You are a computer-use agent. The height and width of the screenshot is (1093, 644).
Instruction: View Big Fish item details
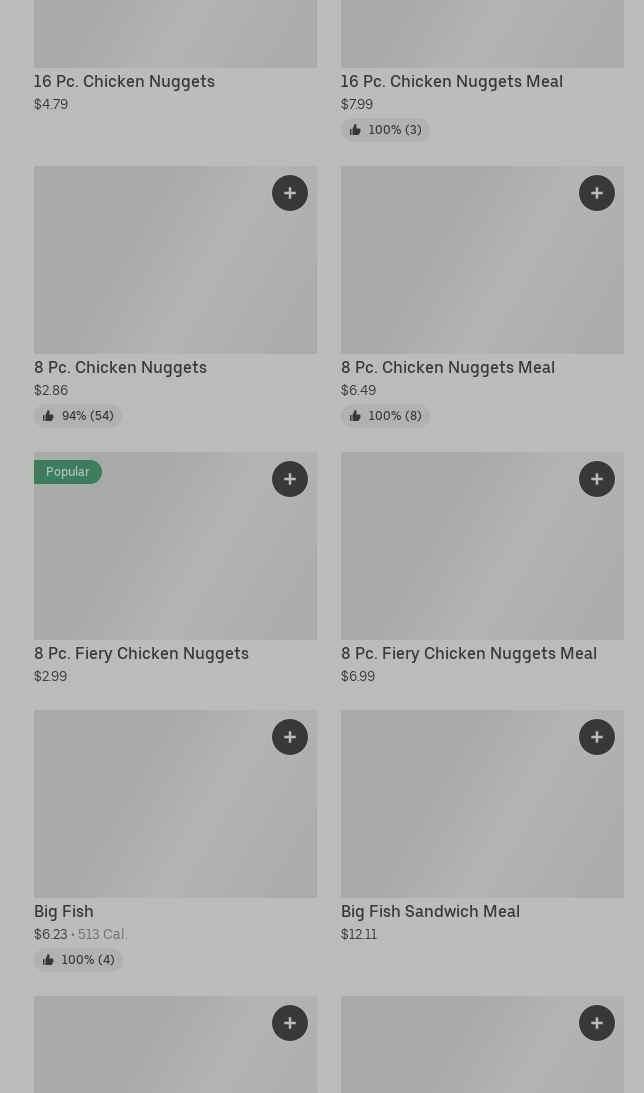click(63, 911)
